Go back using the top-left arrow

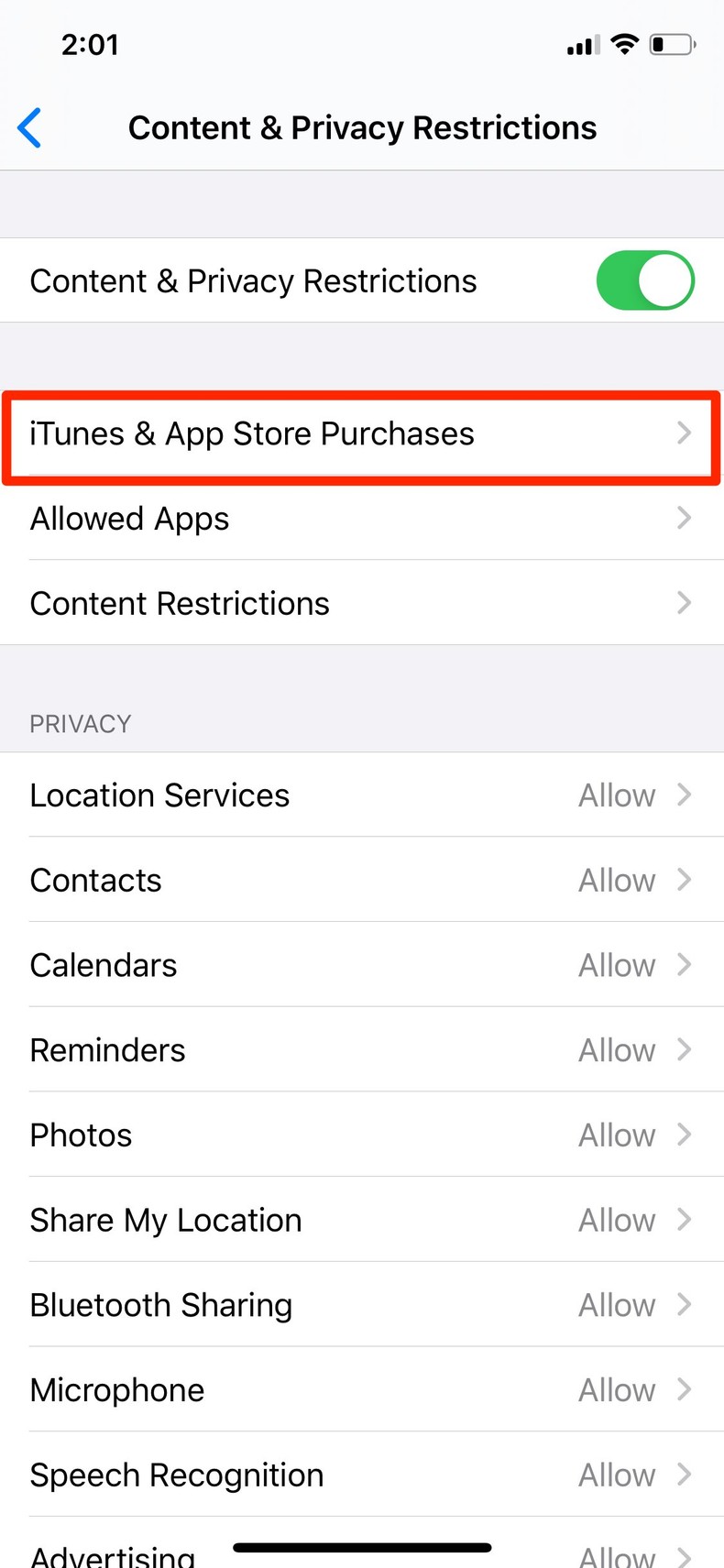pos(30,127)
